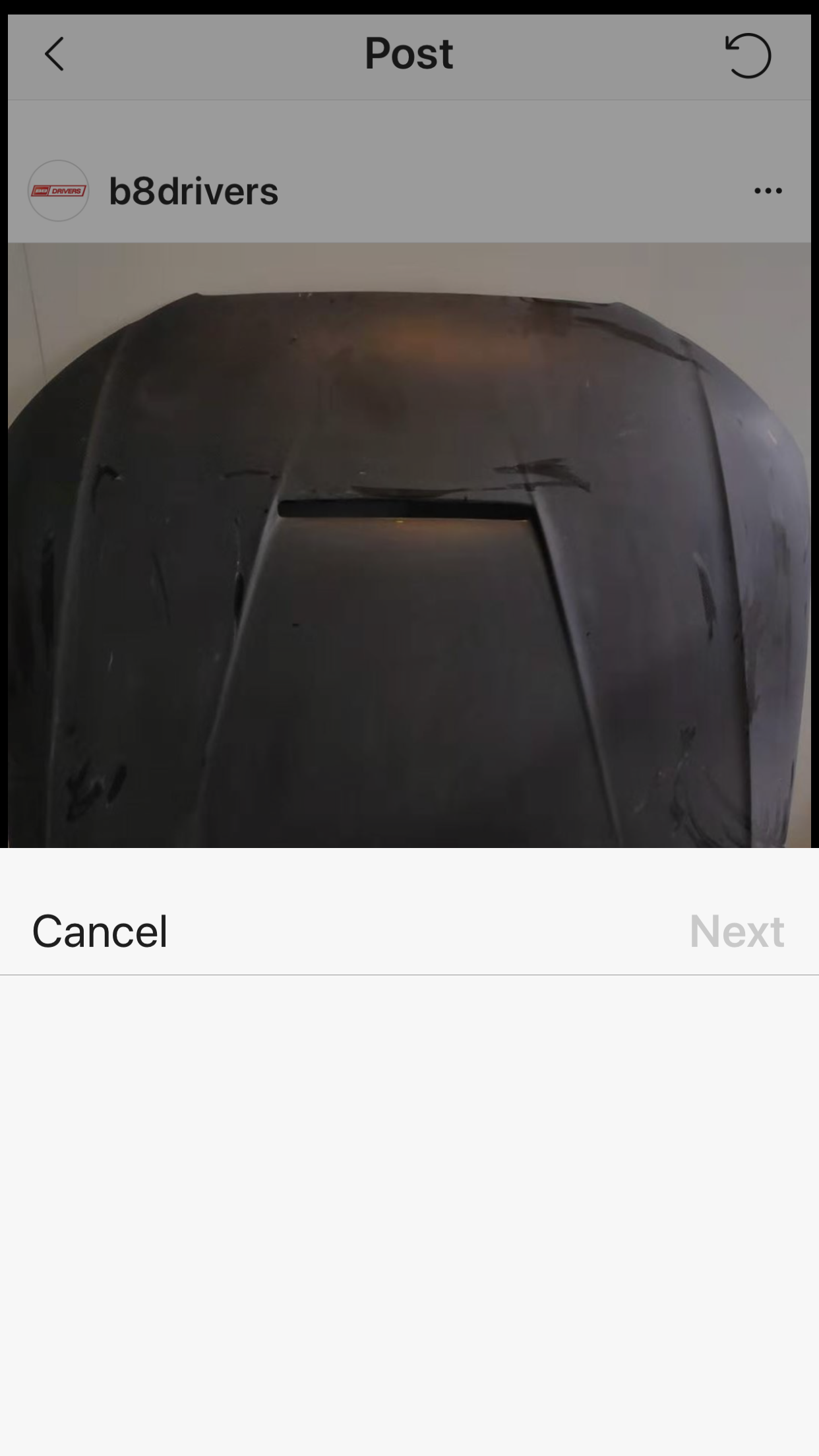
Task: Refresh the post with the reload icon
Action: click(x=748, y=55)
